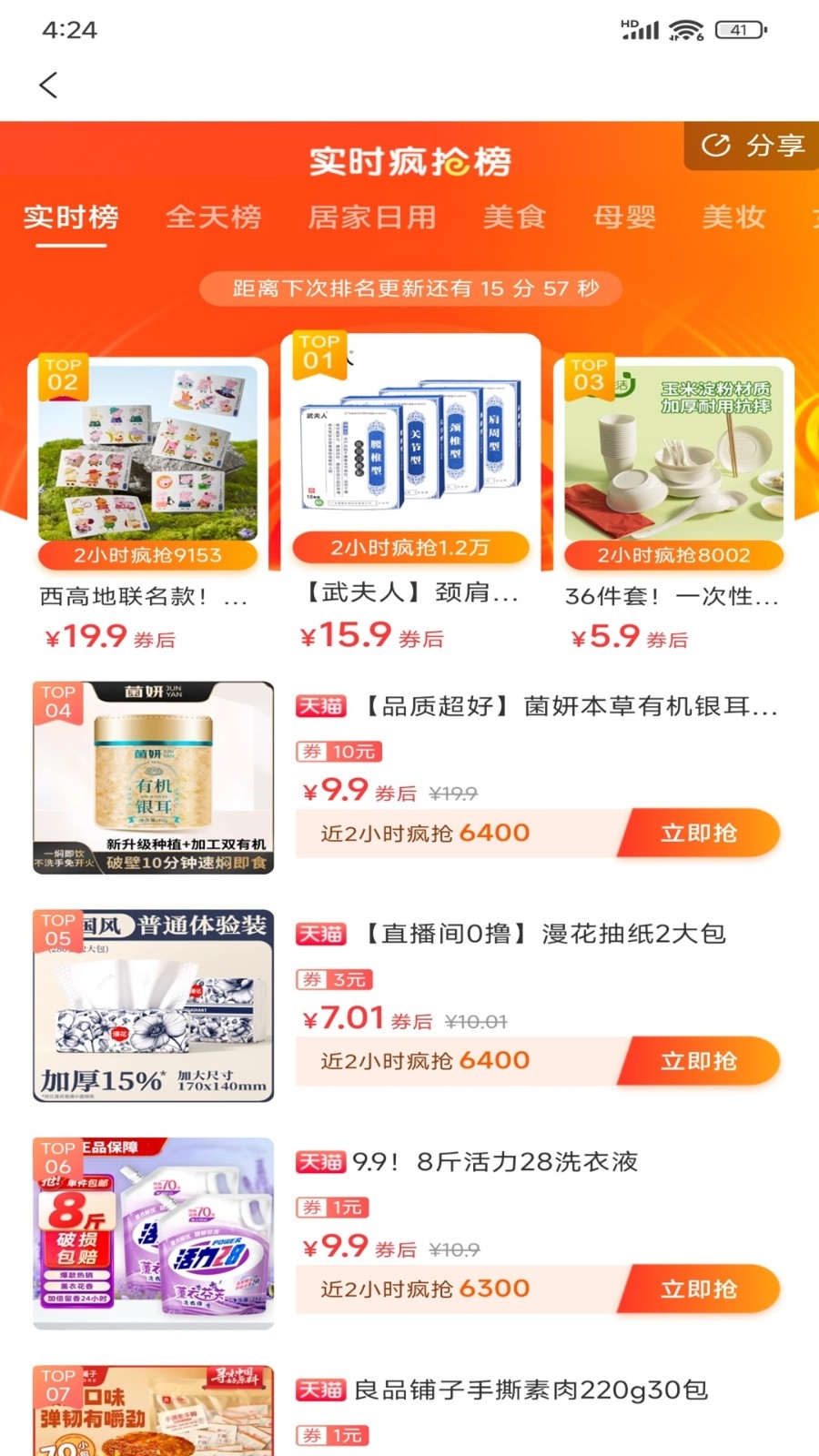
Task: Go back using the top-left arrow
Action: click(49, 86)
